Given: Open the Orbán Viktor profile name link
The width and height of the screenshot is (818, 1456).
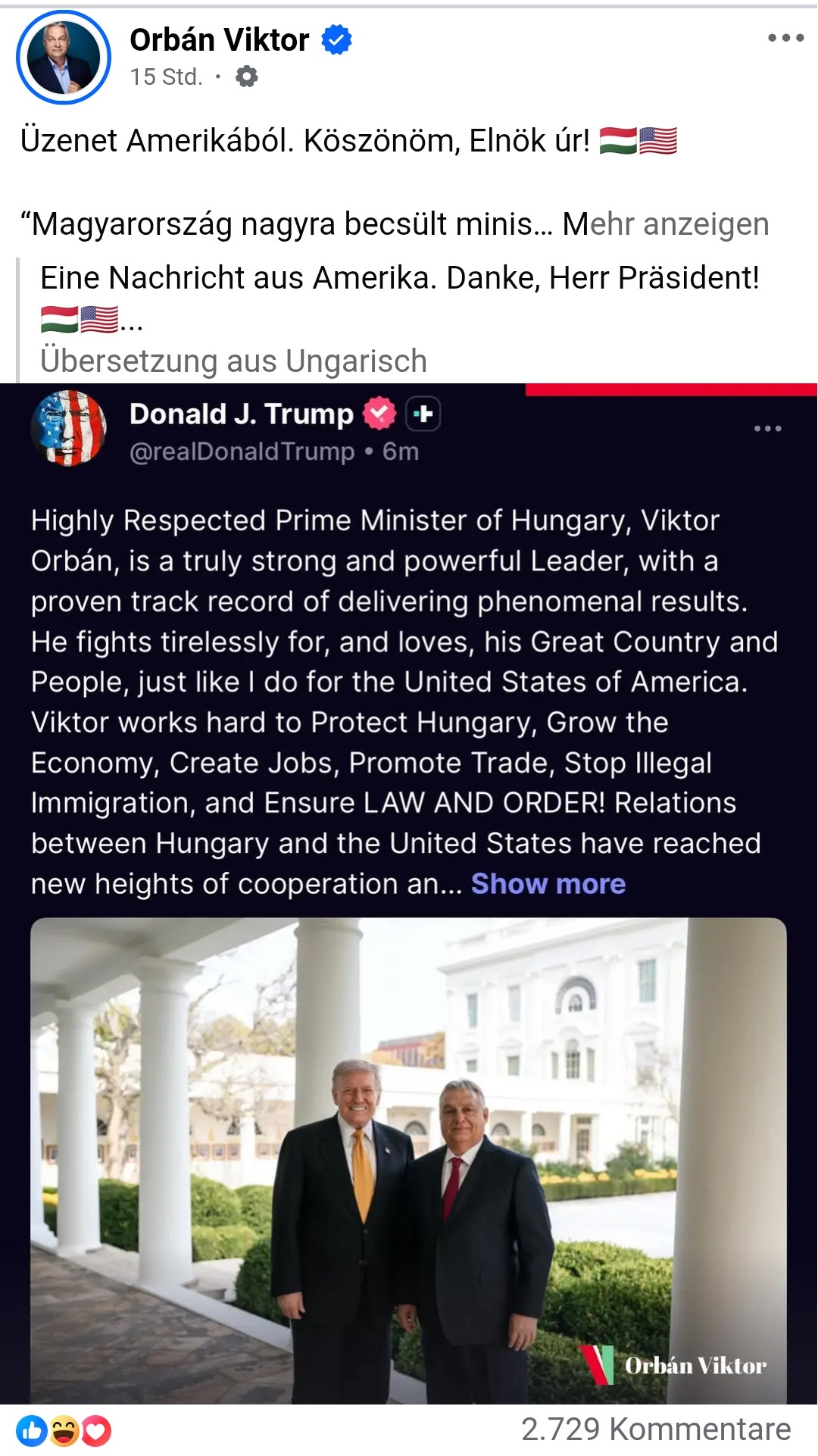Looking at the screenshot, I should [x=219, y=39].
